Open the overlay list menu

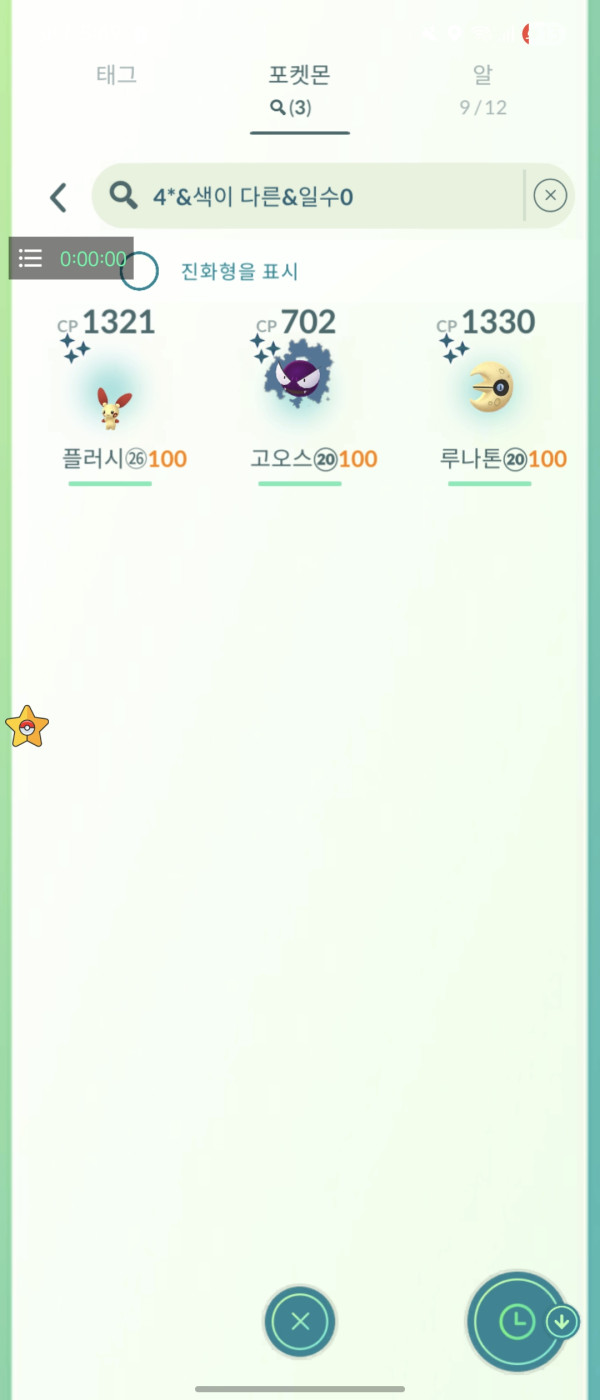click(x=31, y=259)
